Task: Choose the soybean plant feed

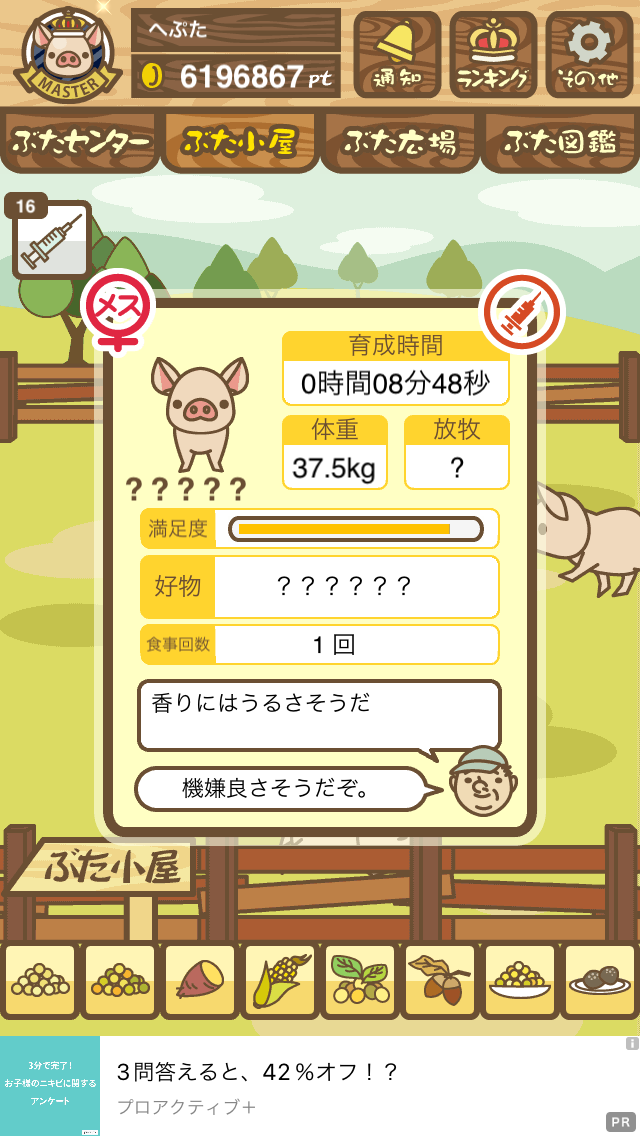Action: pyautogui.click(x=360, y=980)
